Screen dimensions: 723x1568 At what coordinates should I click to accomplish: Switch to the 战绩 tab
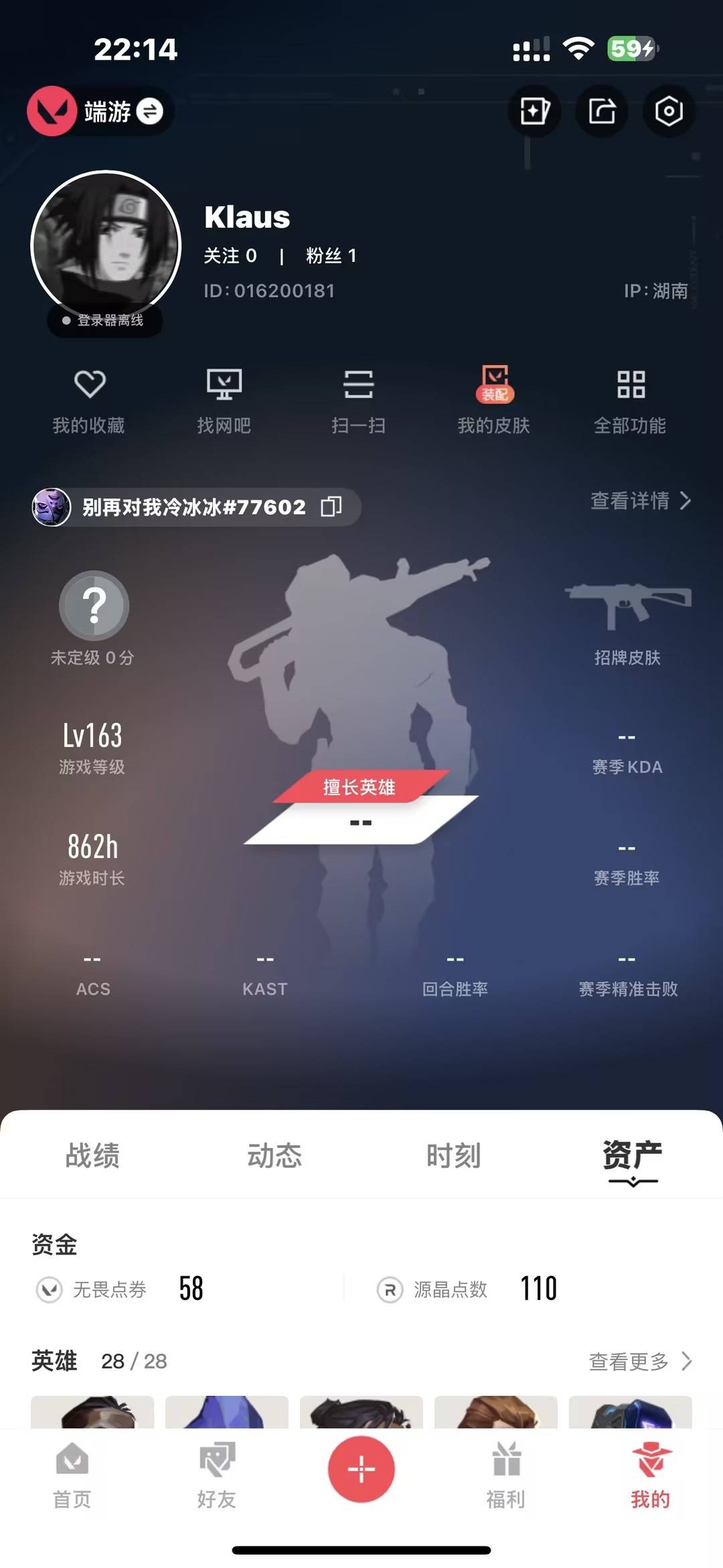click(92, 1155)
